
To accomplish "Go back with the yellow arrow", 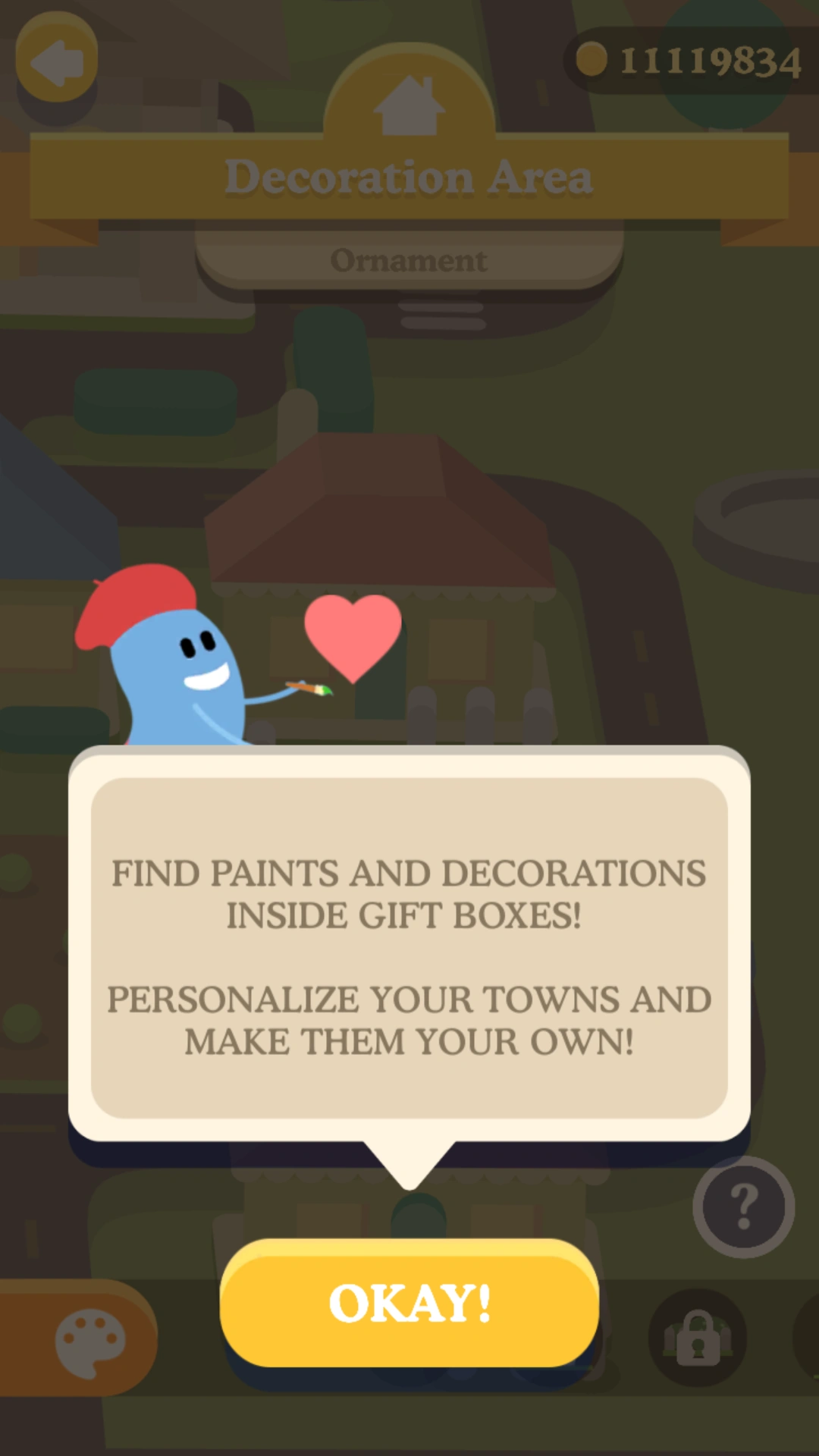I will (x=57, y=61).
